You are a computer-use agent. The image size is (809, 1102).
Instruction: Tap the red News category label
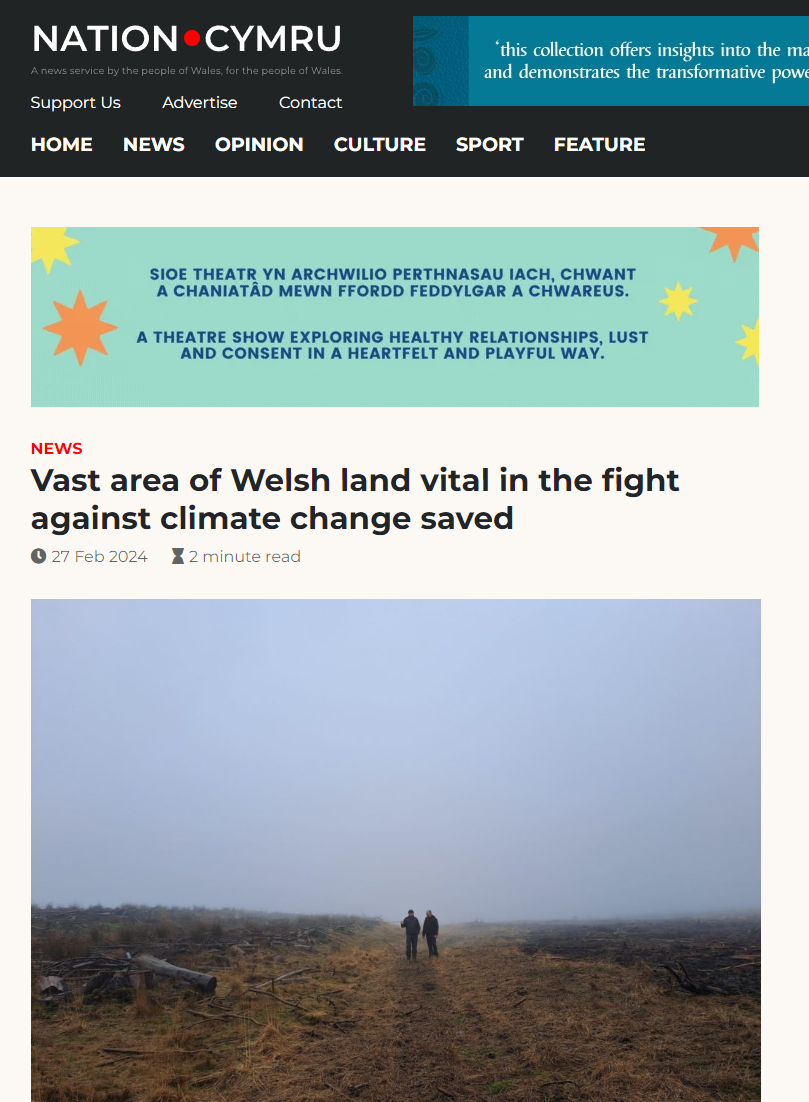tap(57, 448)
